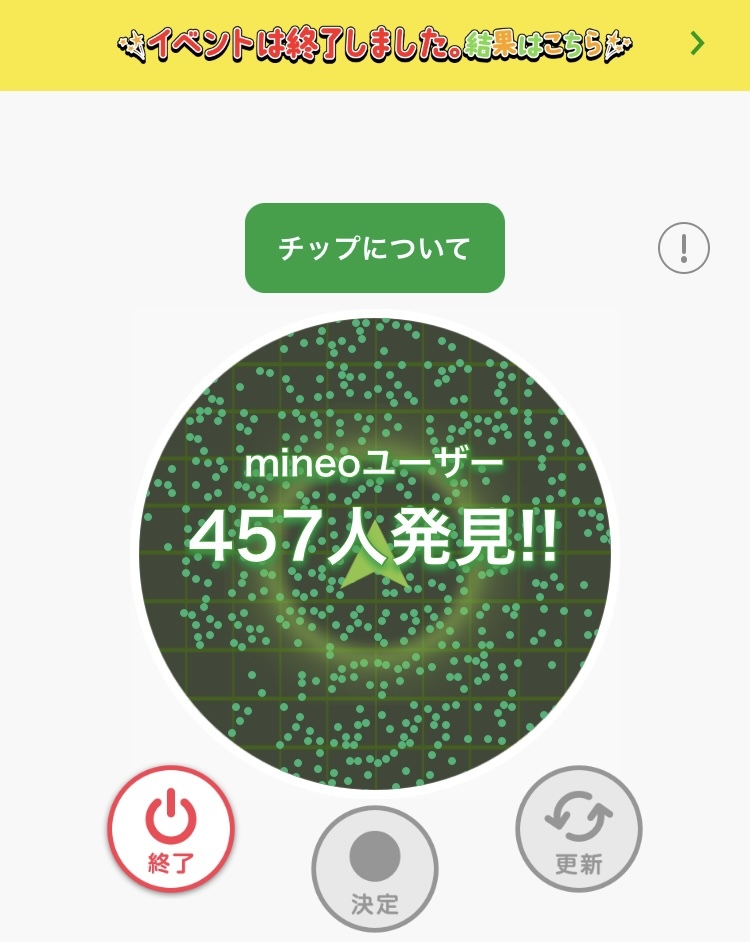Tap the 終了 power button
This screenshot has height=942, width=750.
pyautogui.click(x=171, y=828)
